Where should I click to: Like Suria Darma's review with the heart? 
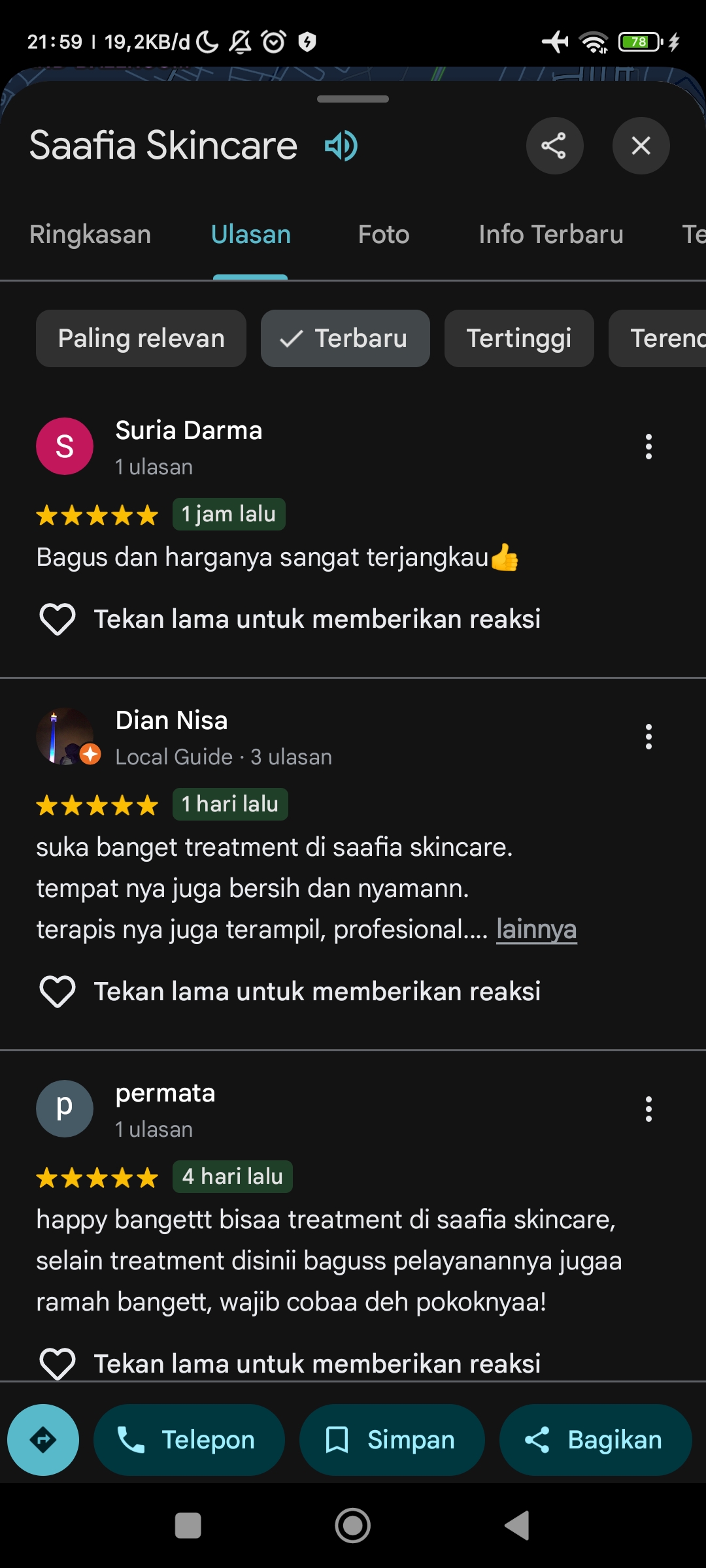58,619
